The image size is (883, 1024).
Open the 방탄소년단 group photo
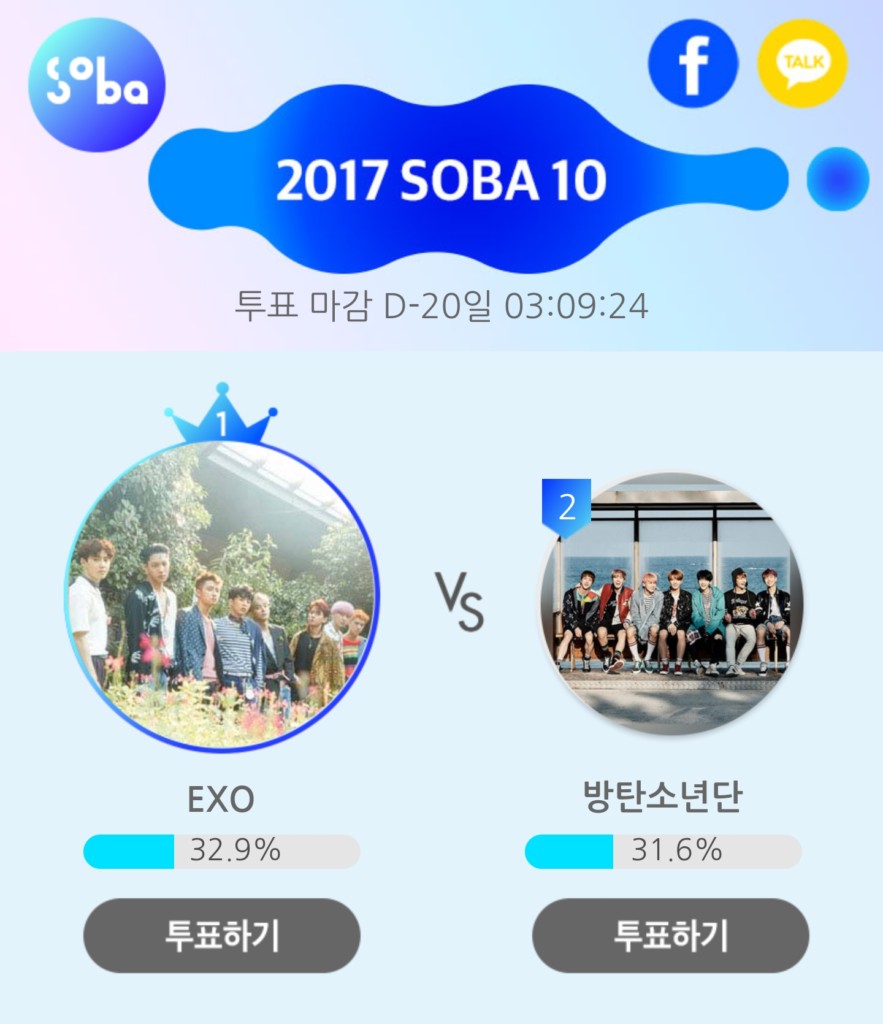tap(671, 604)
